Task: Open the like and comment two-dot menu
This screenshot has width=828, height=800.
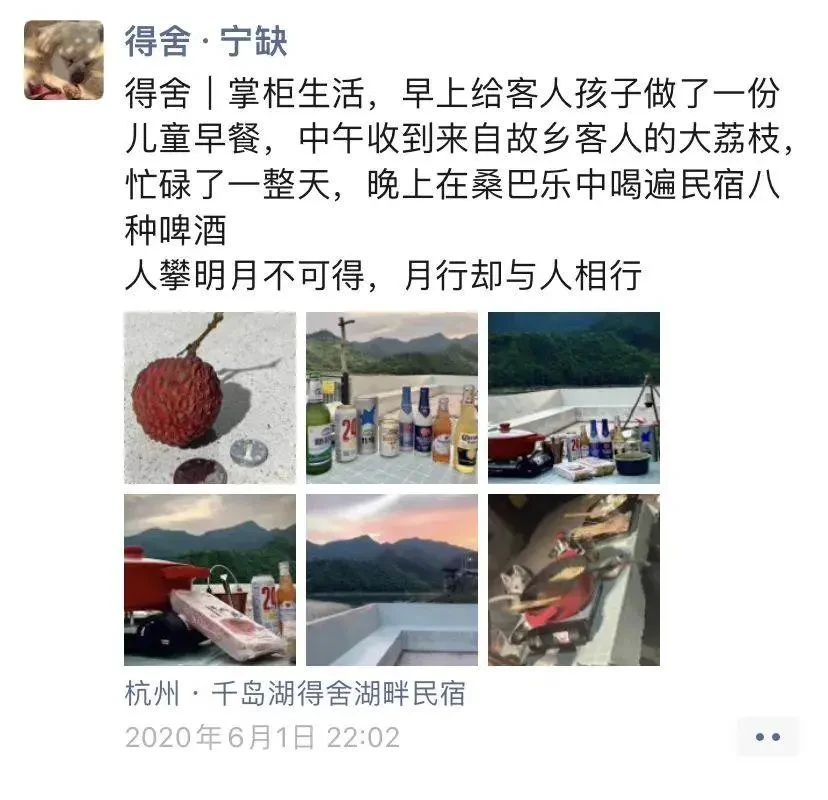Action: [767, 737]
